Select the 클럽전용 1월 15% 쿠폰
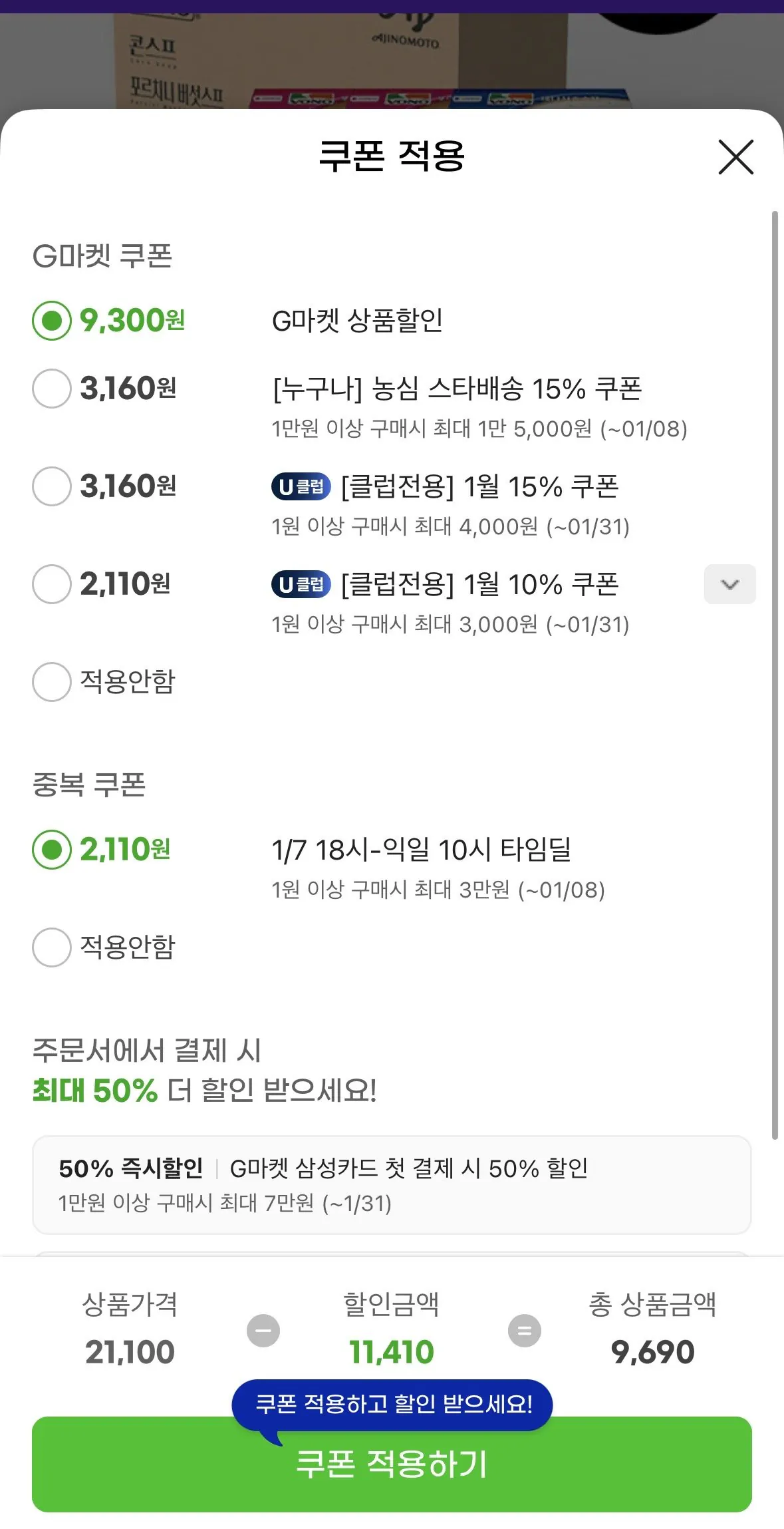 click(x=51, y=486)
